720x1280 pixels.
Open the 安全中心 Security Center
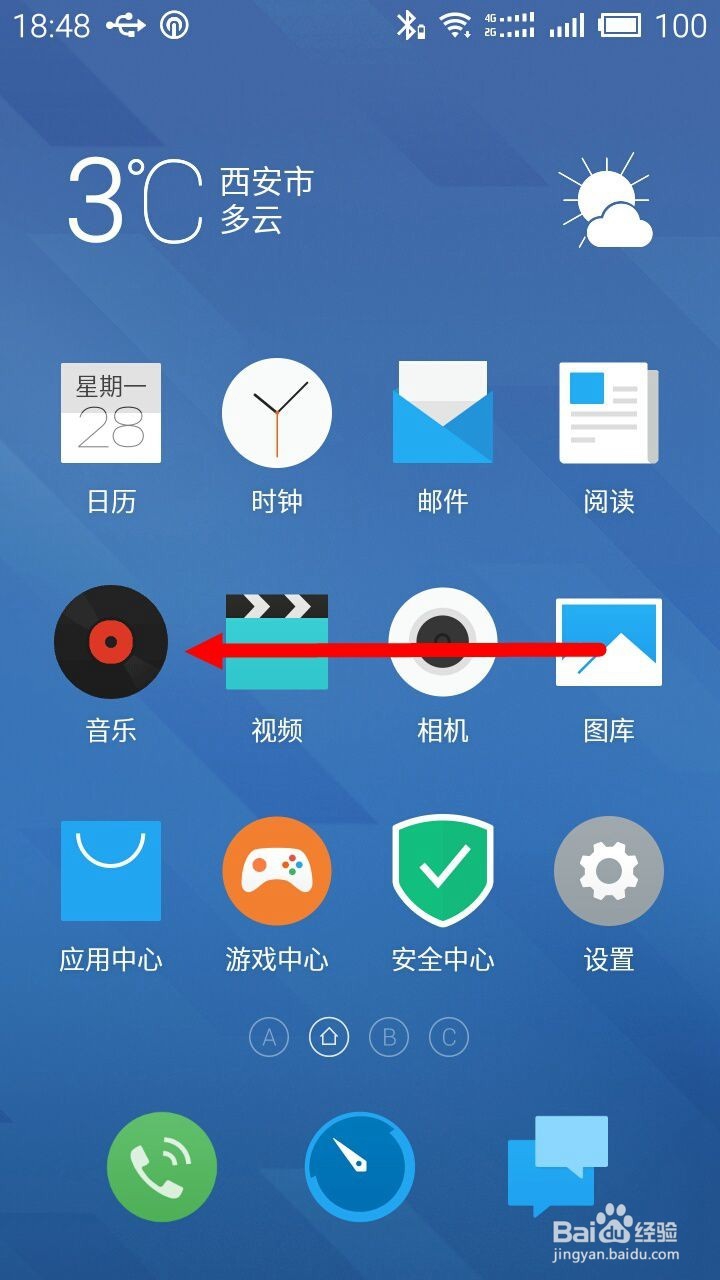tap(443, 871)
